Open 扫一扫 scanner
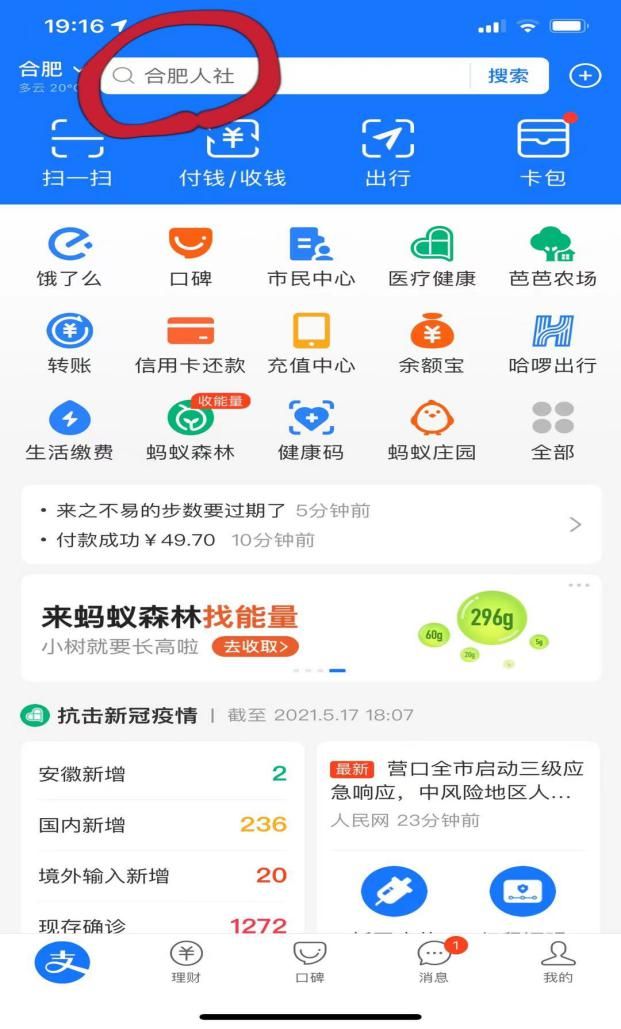Screen dimensions: 621x1029 77,154
